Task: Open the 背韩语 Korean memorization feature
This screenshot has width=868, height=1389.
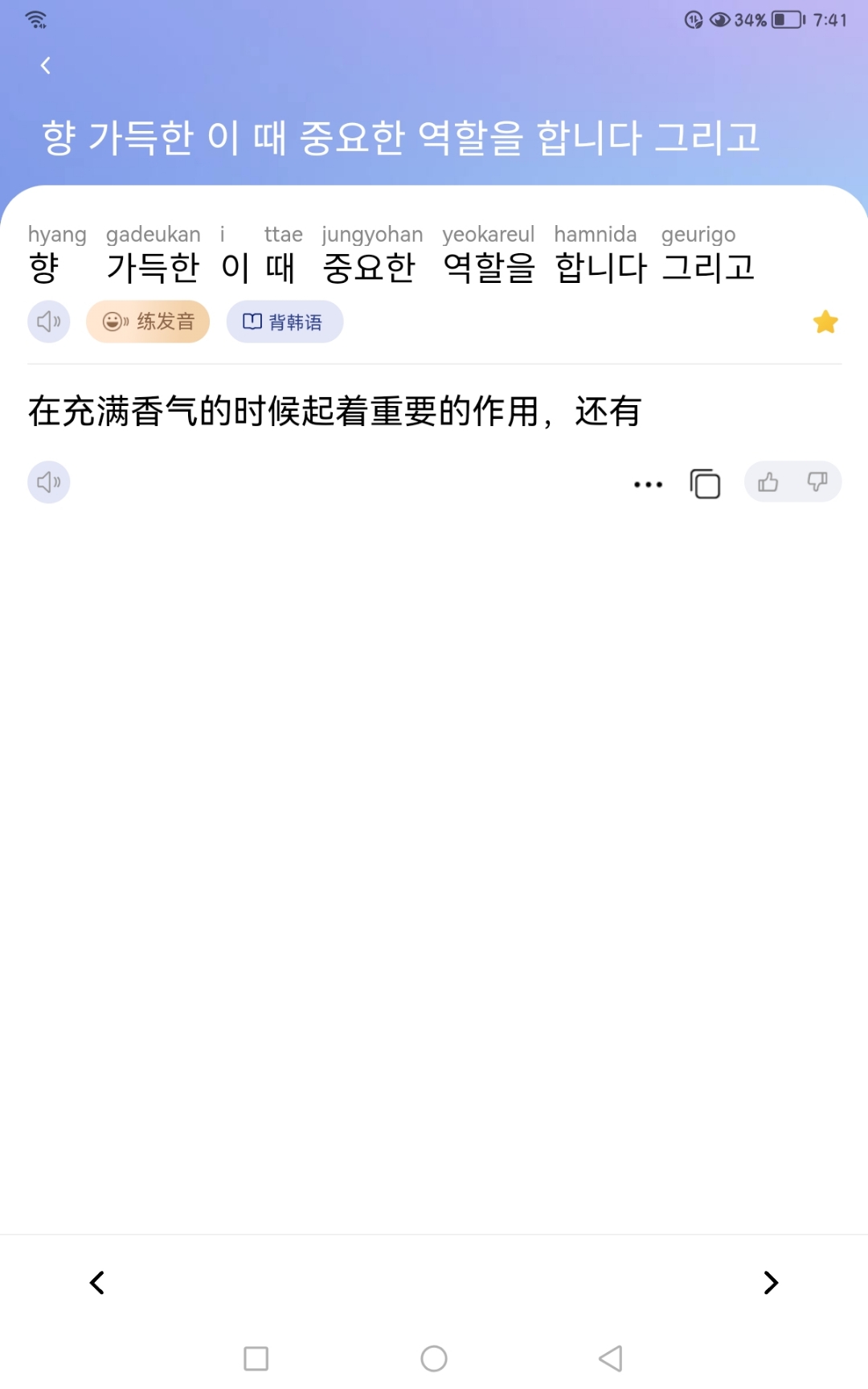Action: point(285,321)
